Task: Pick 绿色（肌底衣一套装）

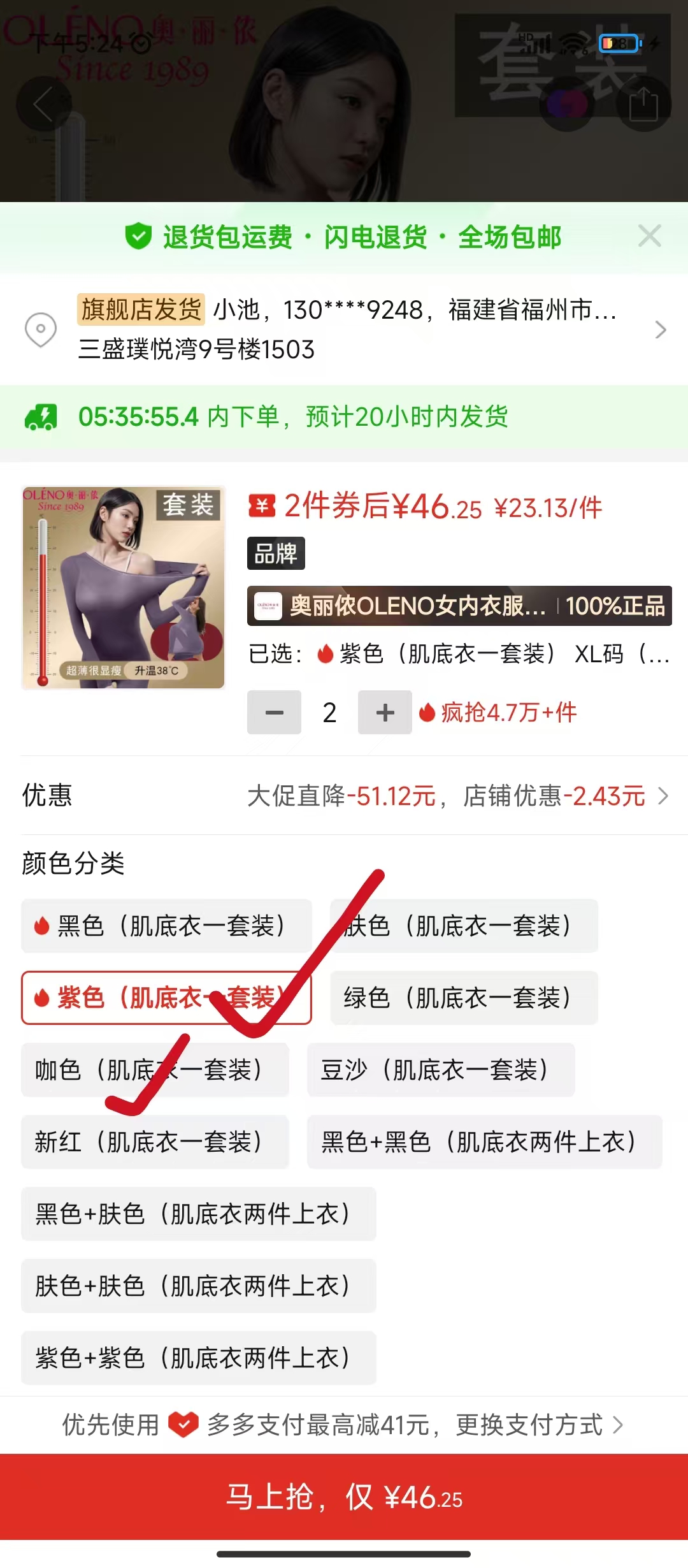Action: pyautogui.click(x=464, y=998)
